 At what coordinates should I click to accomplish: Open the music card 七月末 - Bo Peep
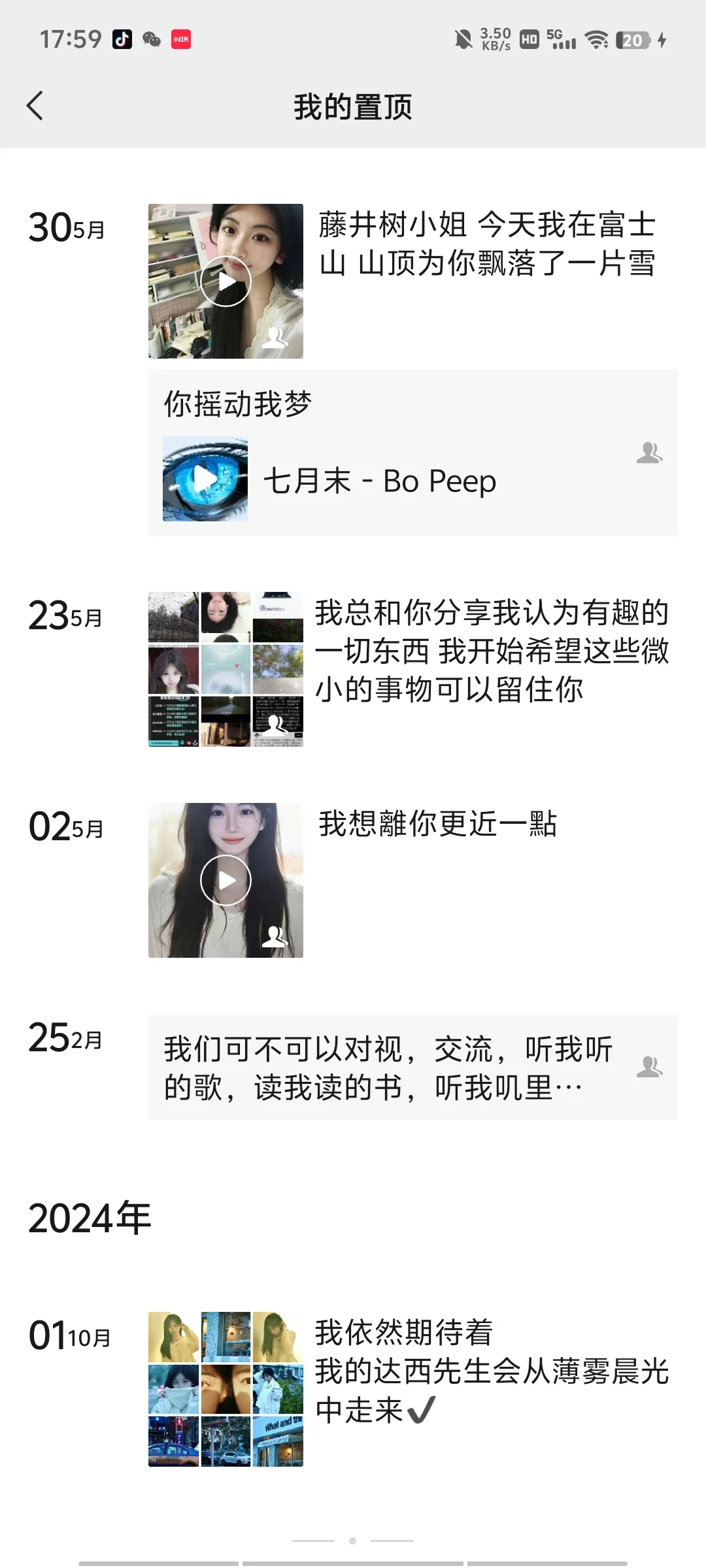coord(413,452)
